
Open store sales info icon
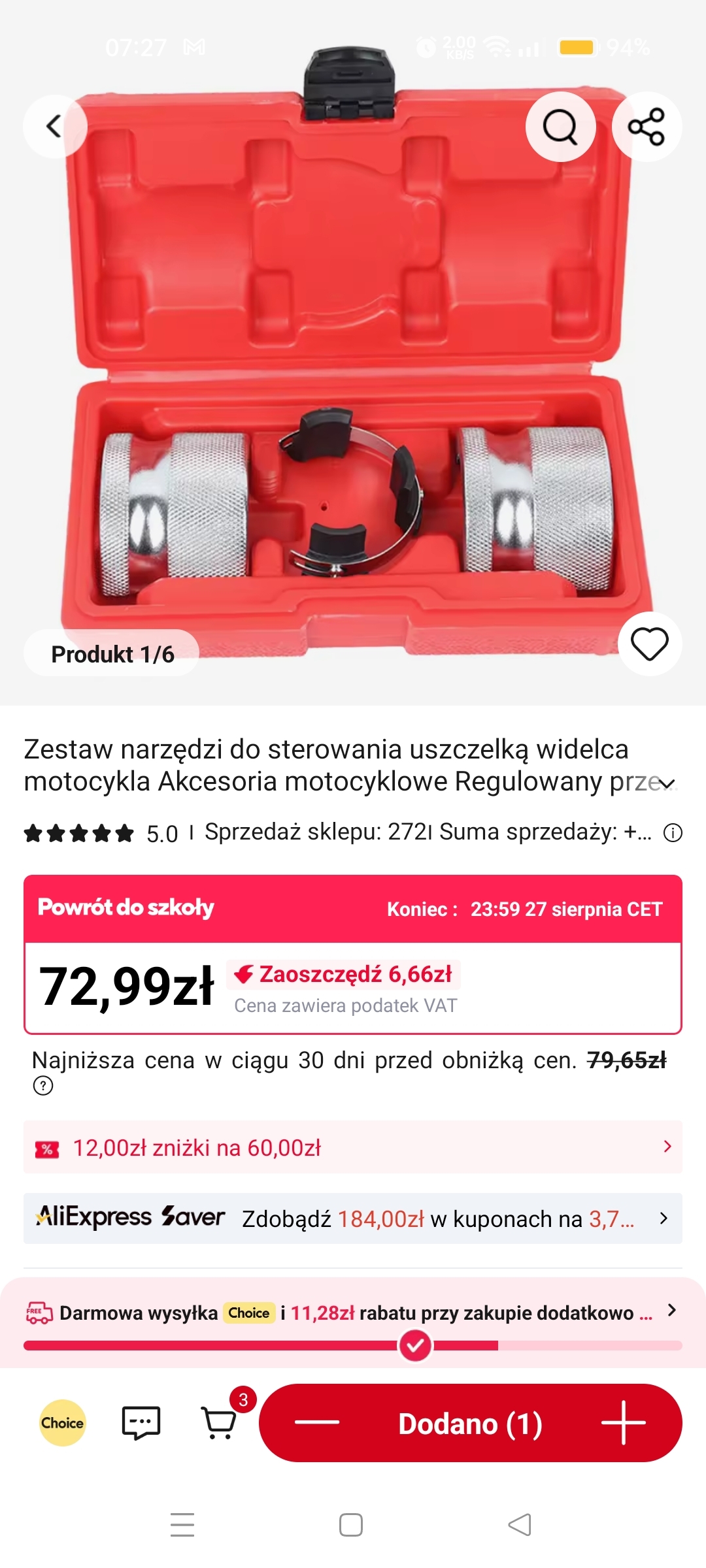(x=673, y=833)
